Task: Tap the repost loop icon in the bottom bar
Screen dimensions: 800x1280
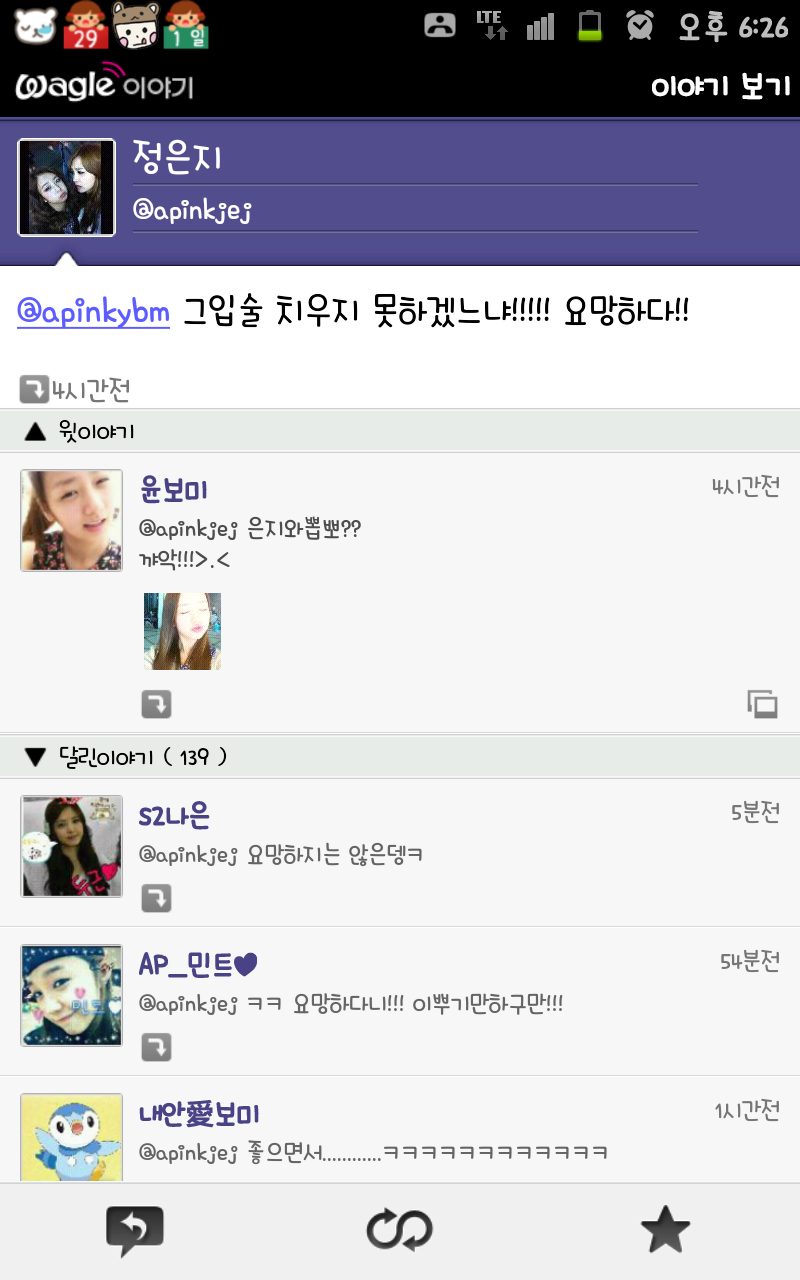Action: coord(400,1231)
